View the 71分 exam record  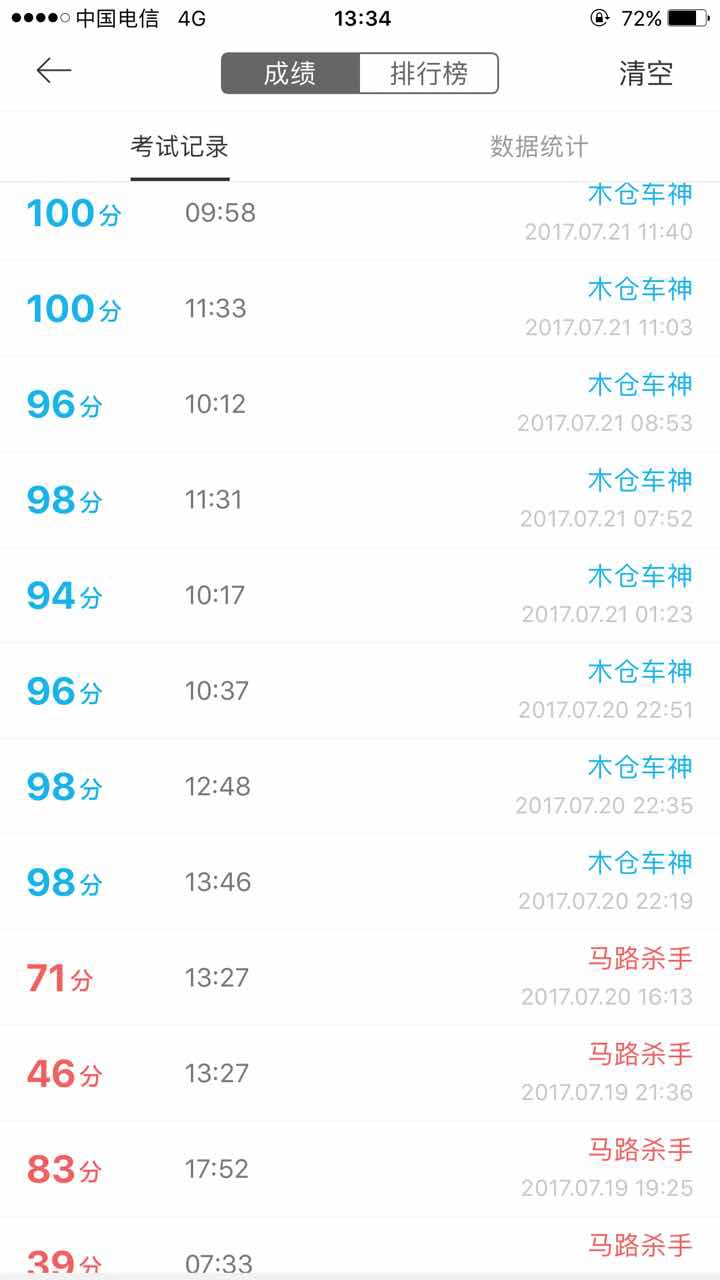tap(360, 978)
